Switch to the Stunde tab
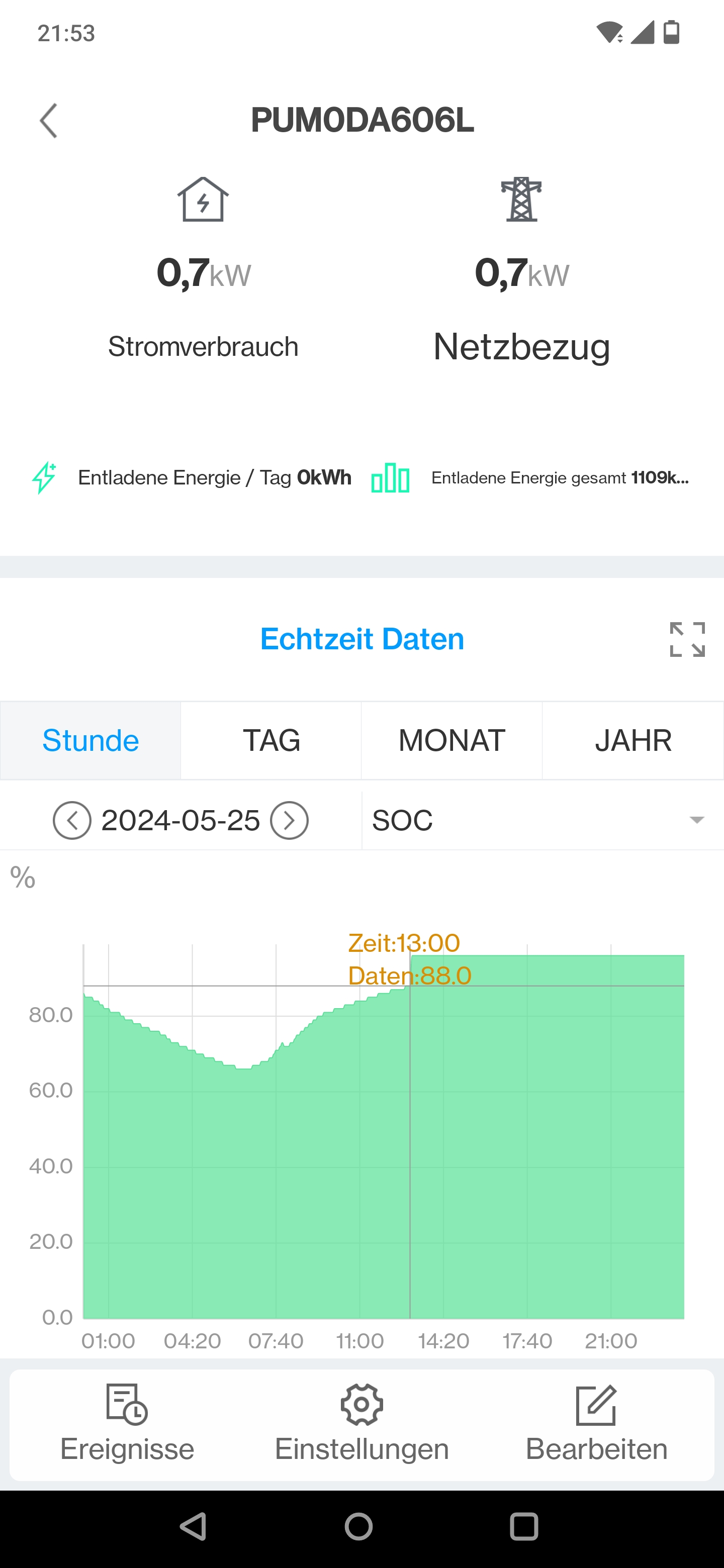 [x=90, y=740]
